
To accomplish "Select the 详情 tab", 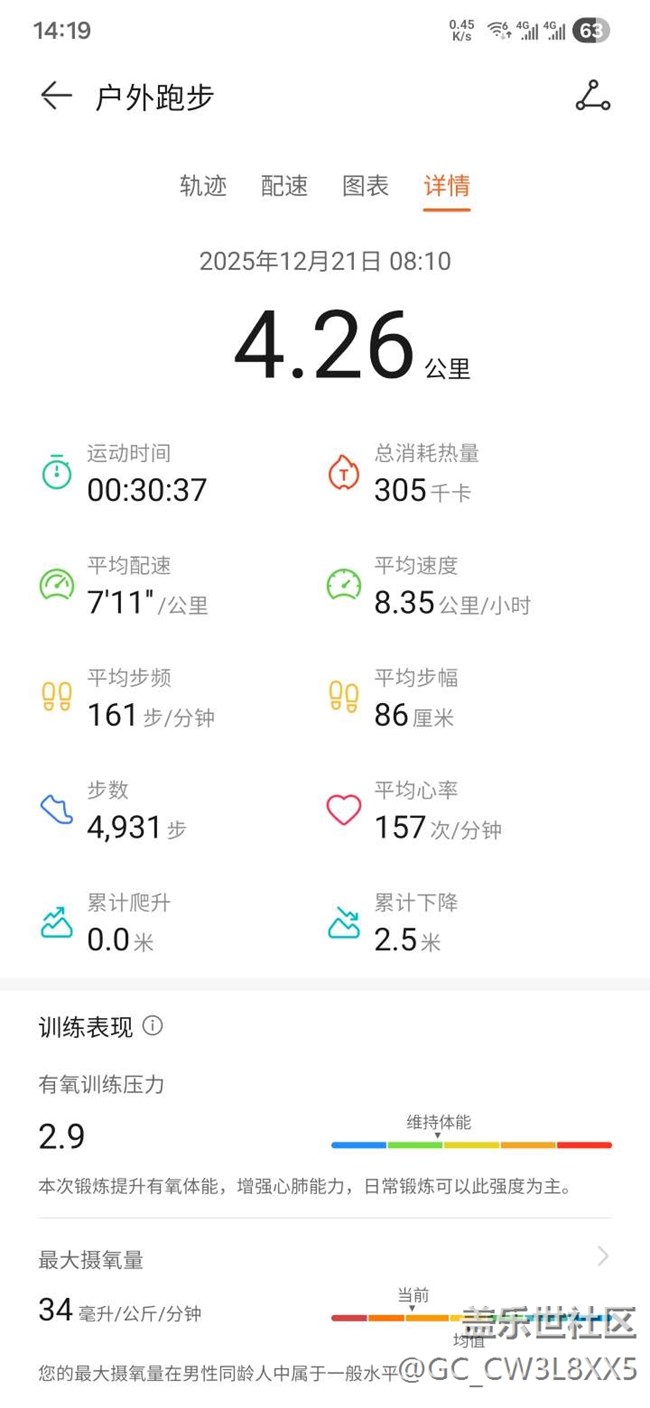I will pos(446,186).
